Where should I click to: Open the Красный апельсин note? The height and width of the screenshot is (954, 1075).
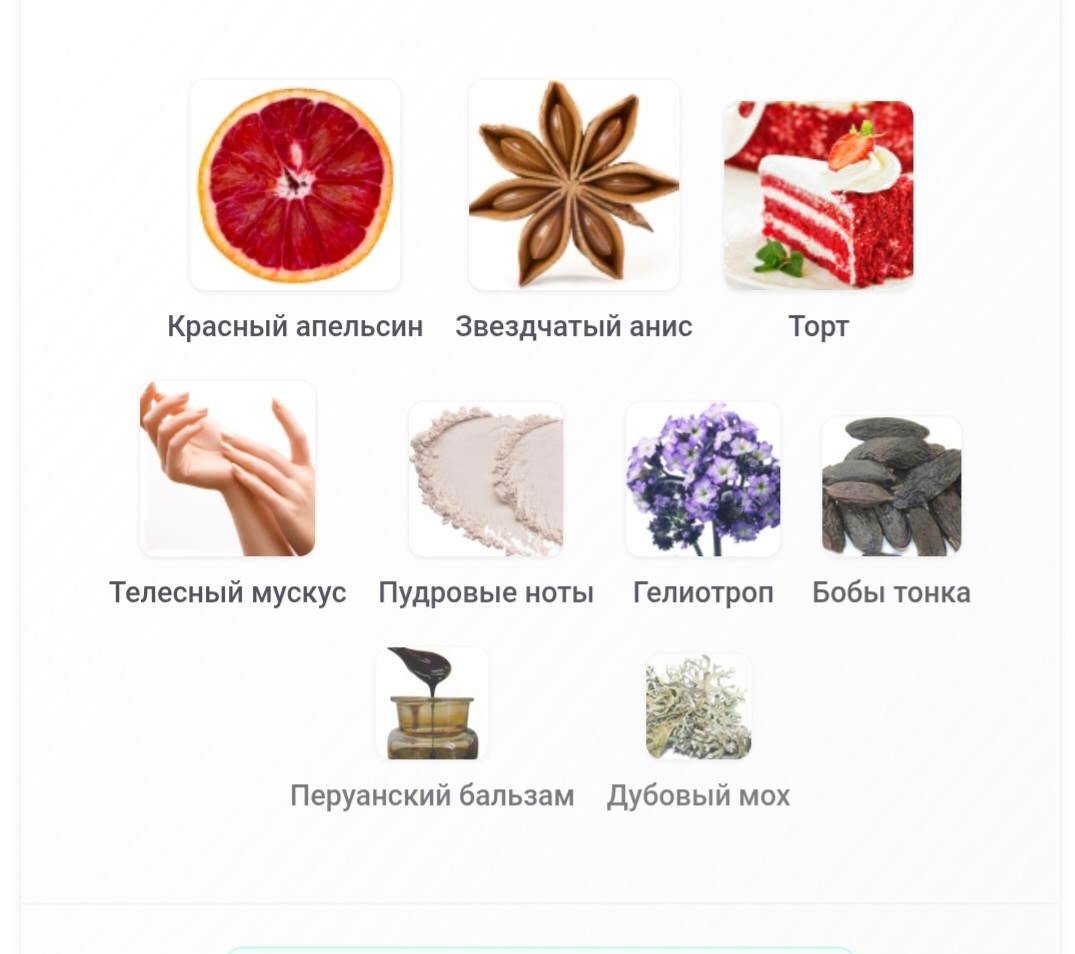coord(295,186)
